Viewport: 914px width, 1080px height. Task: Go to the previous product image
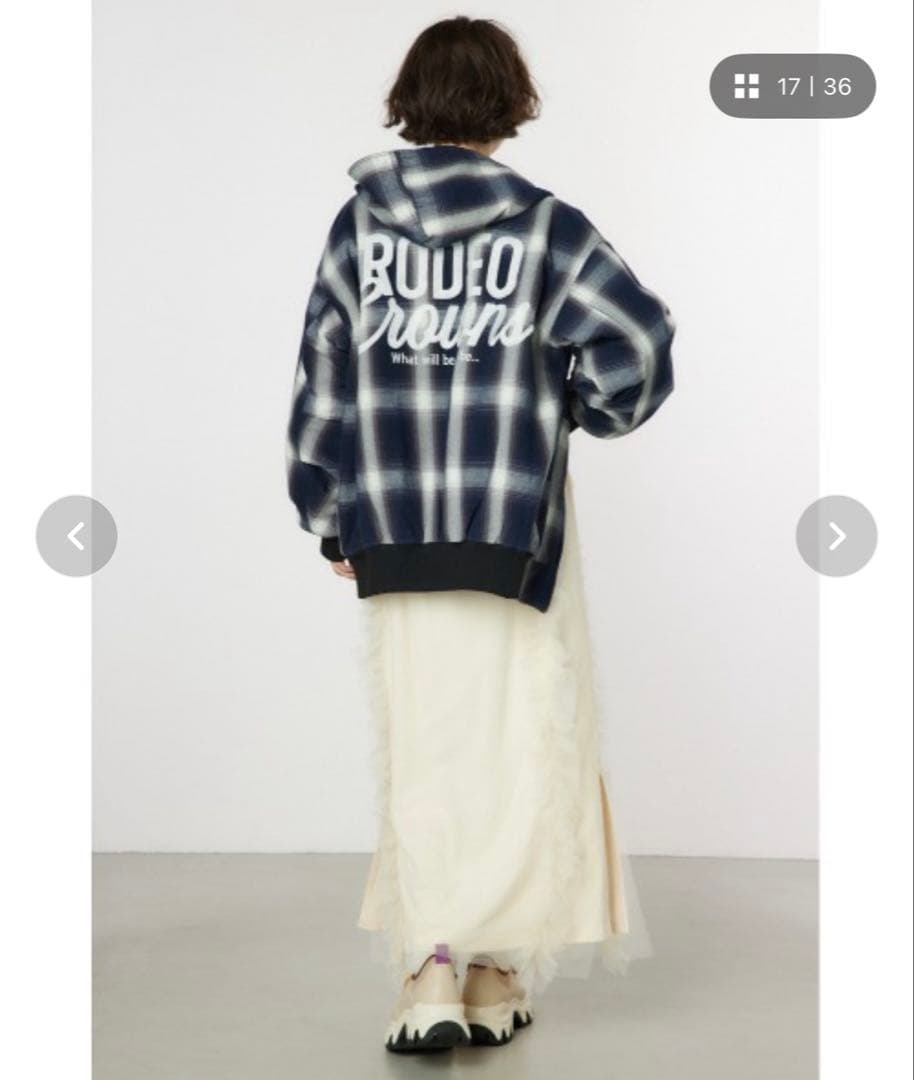point(76,536)
